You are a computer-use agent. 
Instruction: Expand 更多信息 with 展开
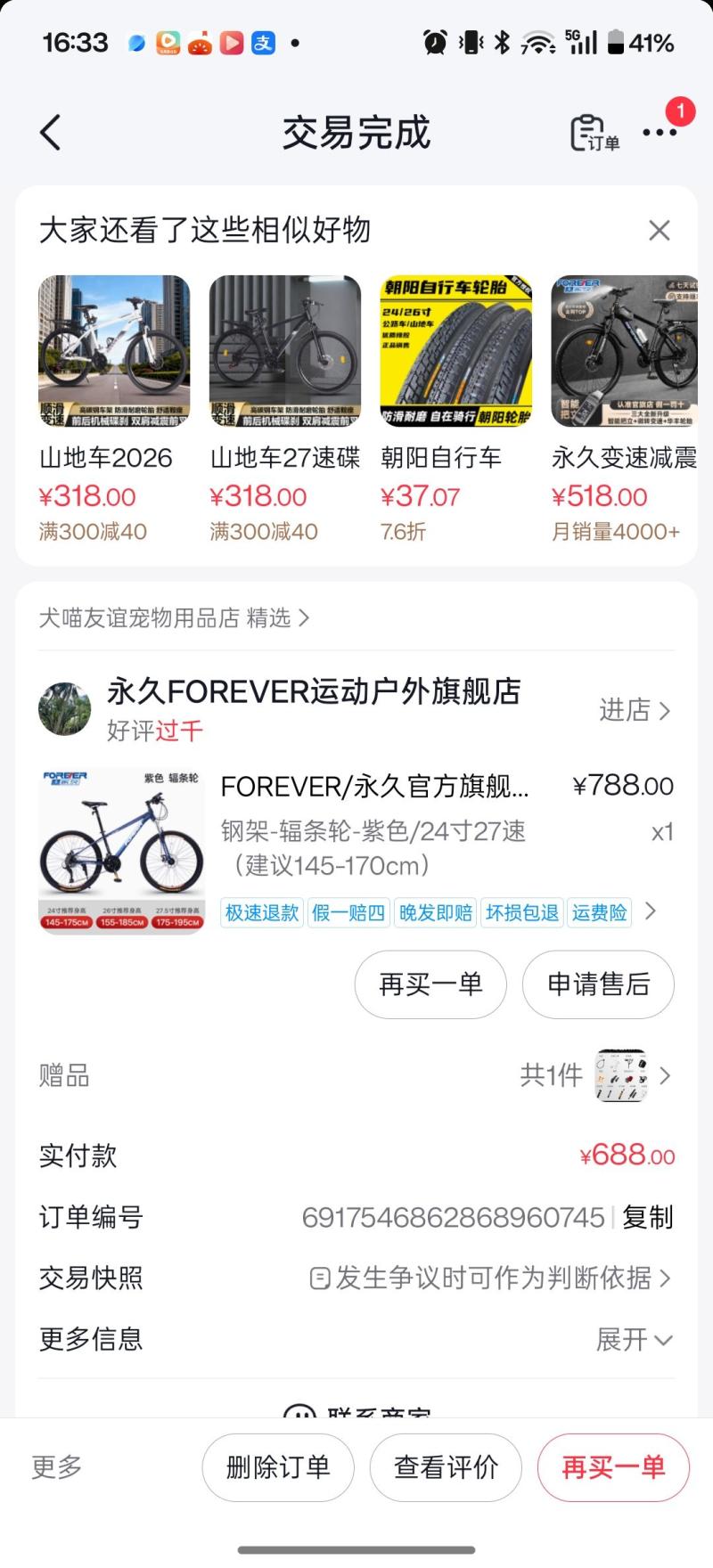634,1339
